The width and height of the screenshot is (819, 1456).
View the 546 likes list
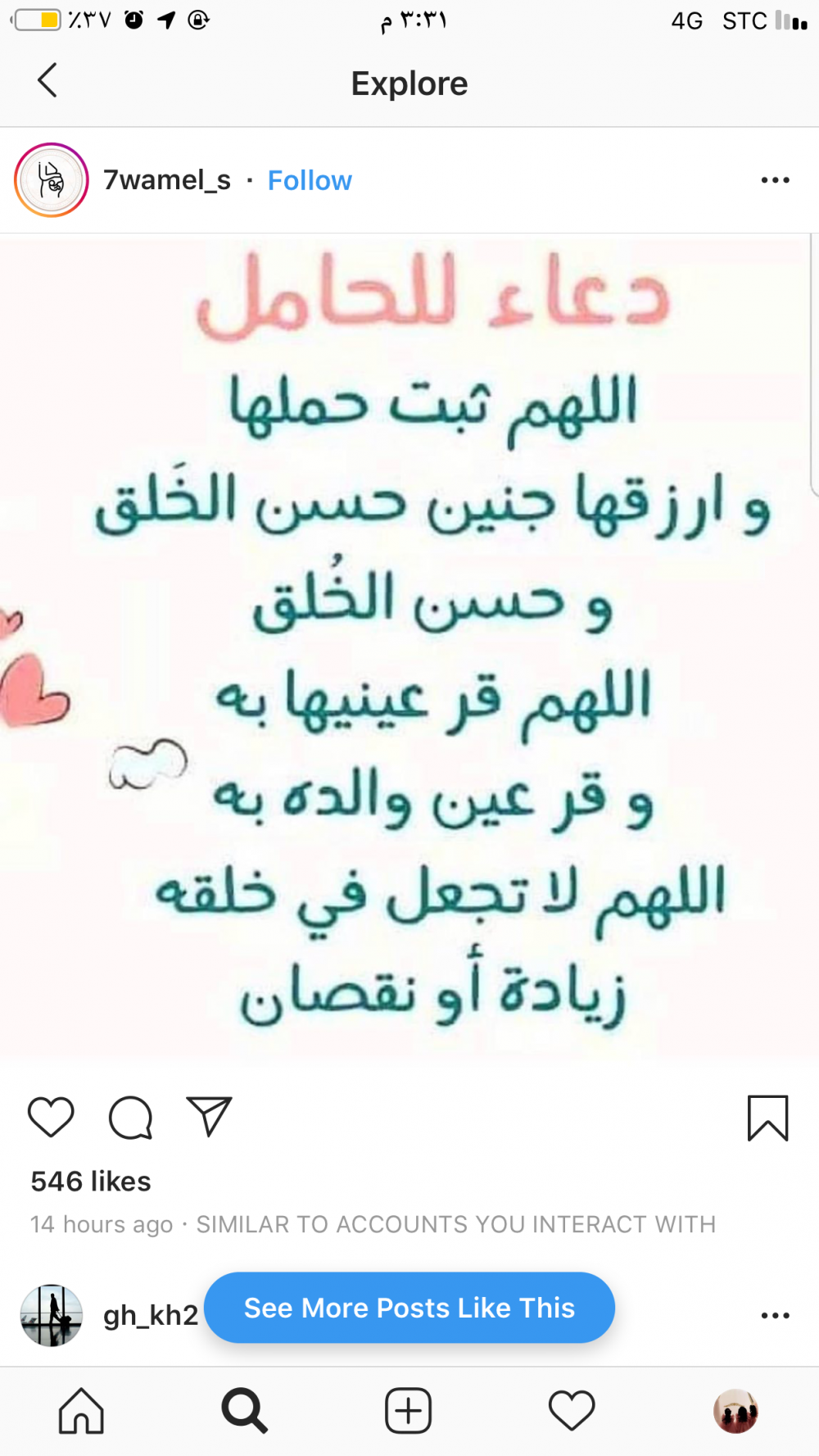coord(91,1182)
